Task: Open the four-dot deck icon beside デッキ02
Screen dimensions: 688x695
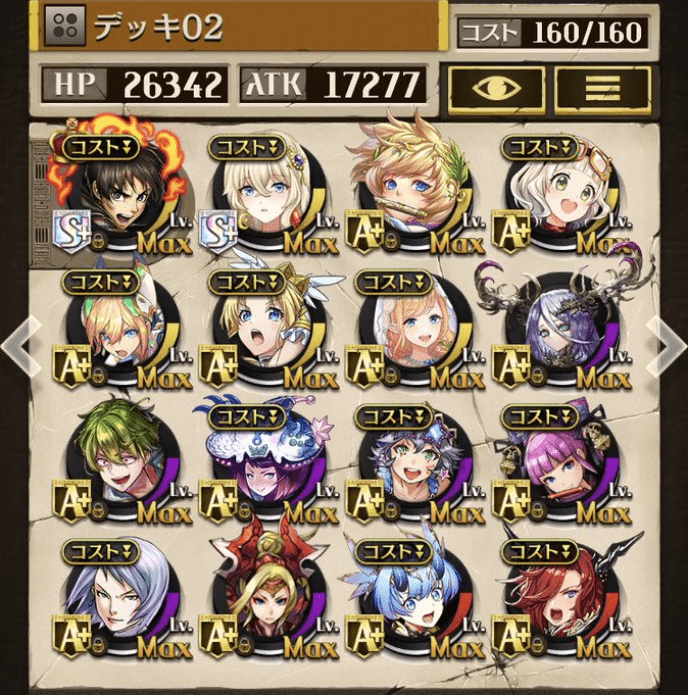Action: [x=67, y=26]
